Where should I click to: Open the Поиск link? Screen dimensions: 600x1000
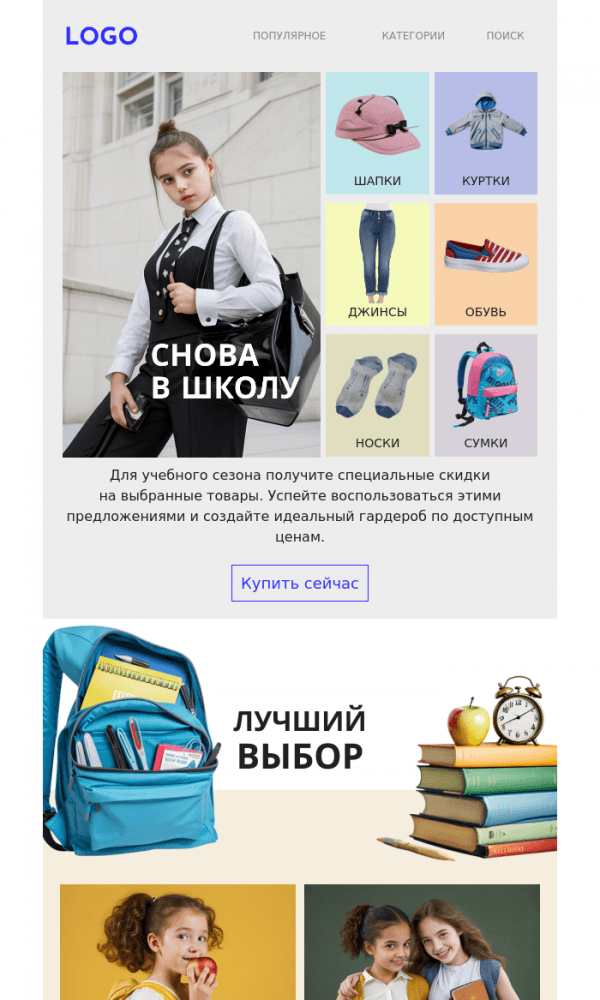pyautogui.click(x=505, y=36)
